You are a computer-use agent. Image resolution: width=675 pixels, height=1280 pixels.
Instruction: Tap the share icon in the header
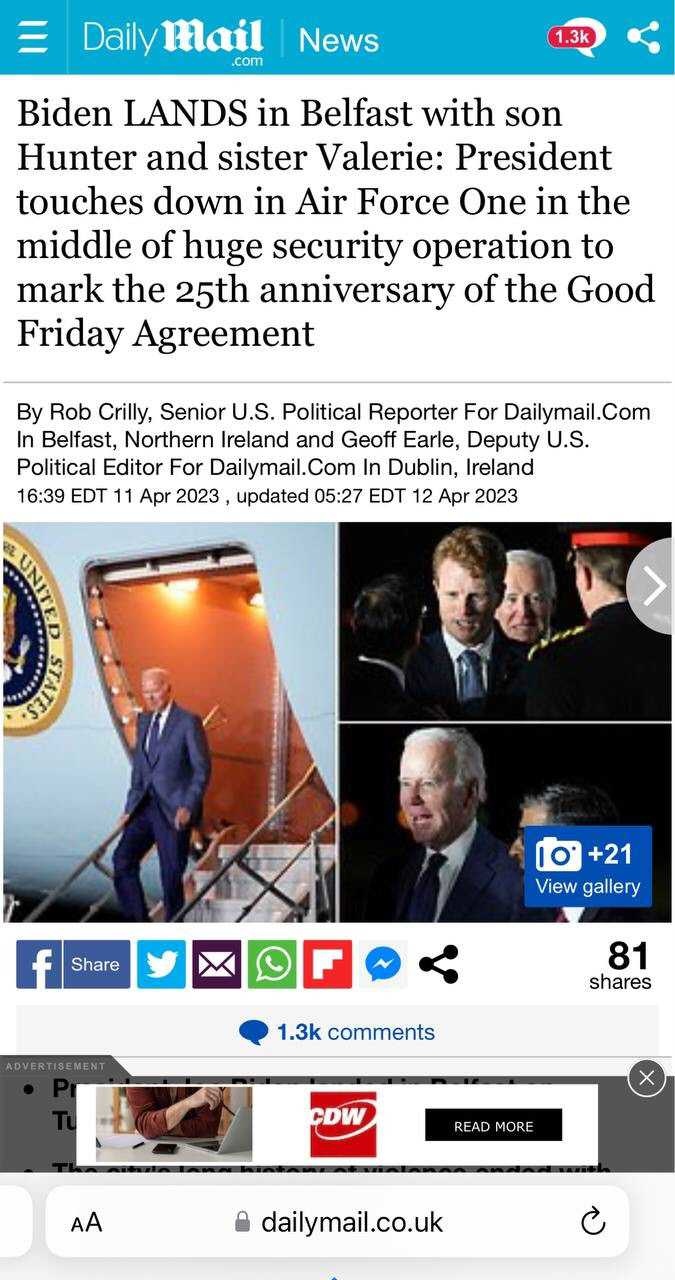643,37
